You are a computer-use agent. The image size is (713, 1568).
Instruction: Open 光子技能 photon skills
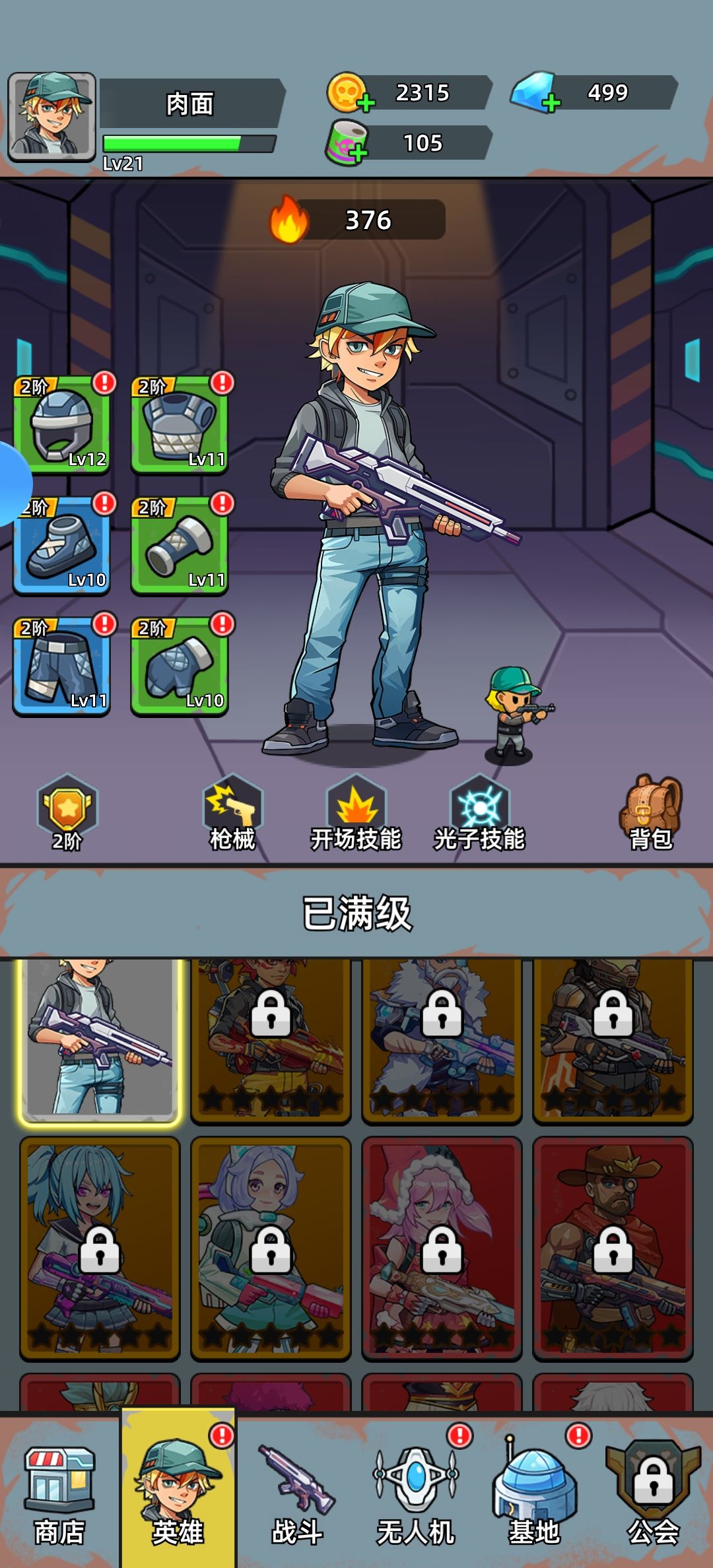[480, 812]
